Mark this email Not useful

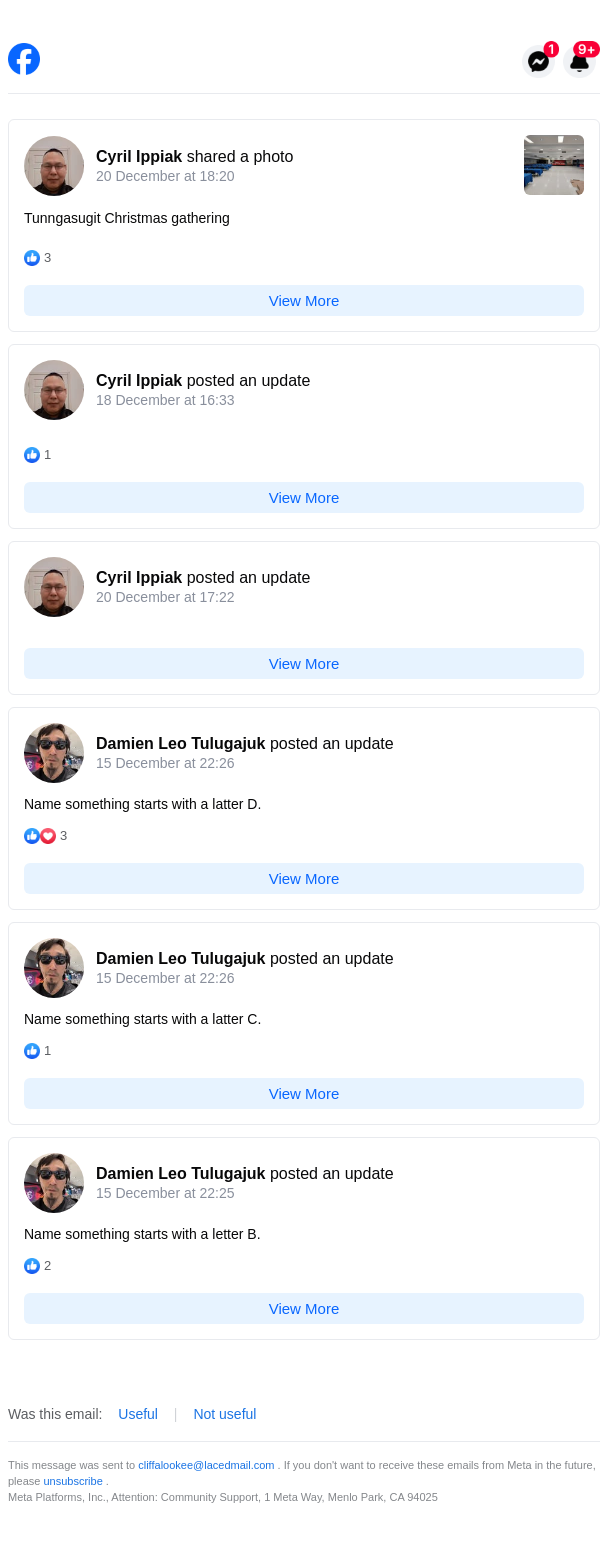225,1414
